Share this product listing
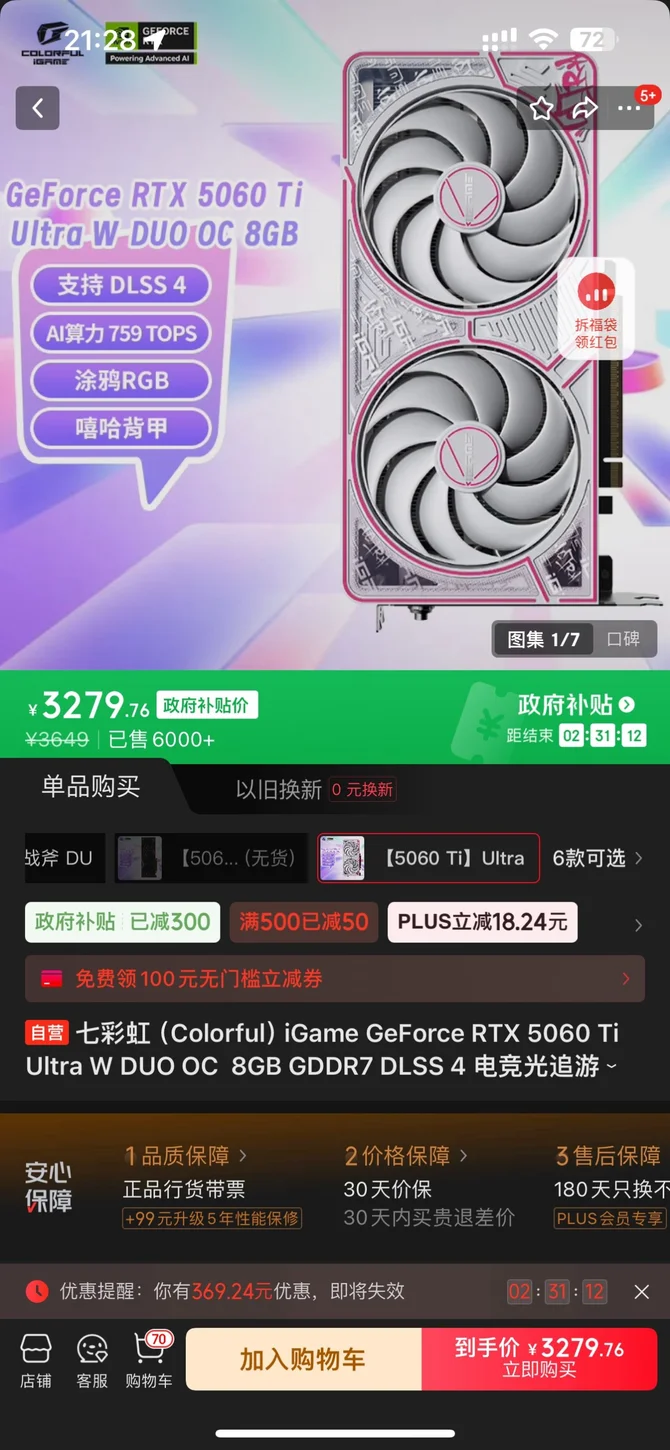The image size is (670, 1450). pos(585,108)
